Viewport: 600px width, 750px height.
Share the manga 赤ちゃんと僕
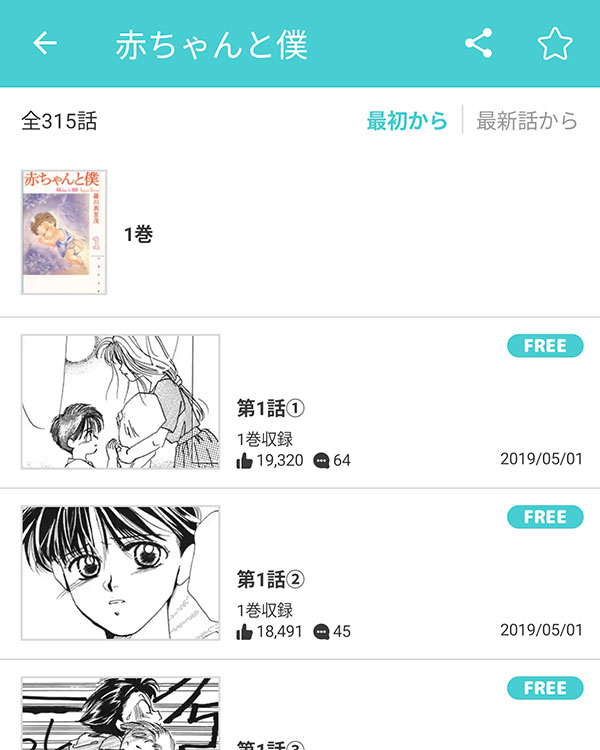click(x=479, y=44)
